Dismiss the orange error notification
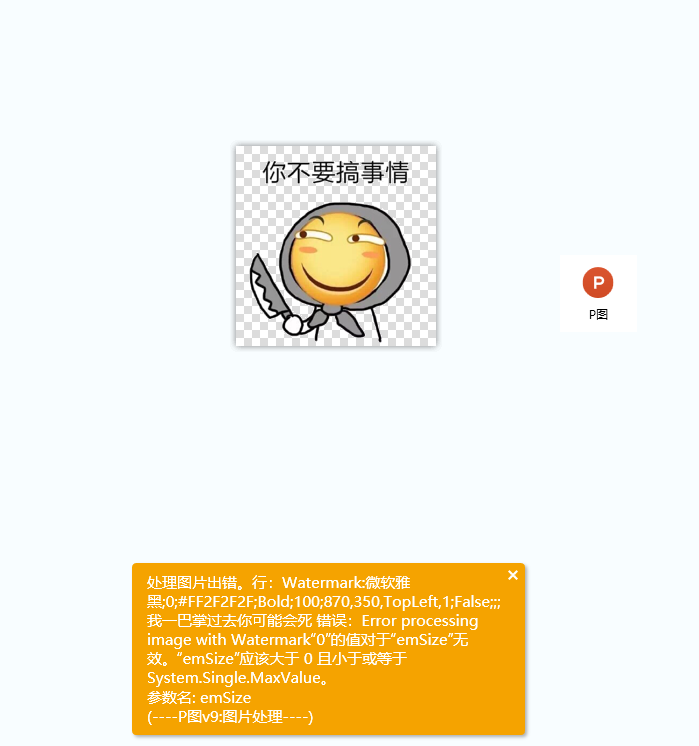The image size is (699, 746). click(x=513, y=575)
